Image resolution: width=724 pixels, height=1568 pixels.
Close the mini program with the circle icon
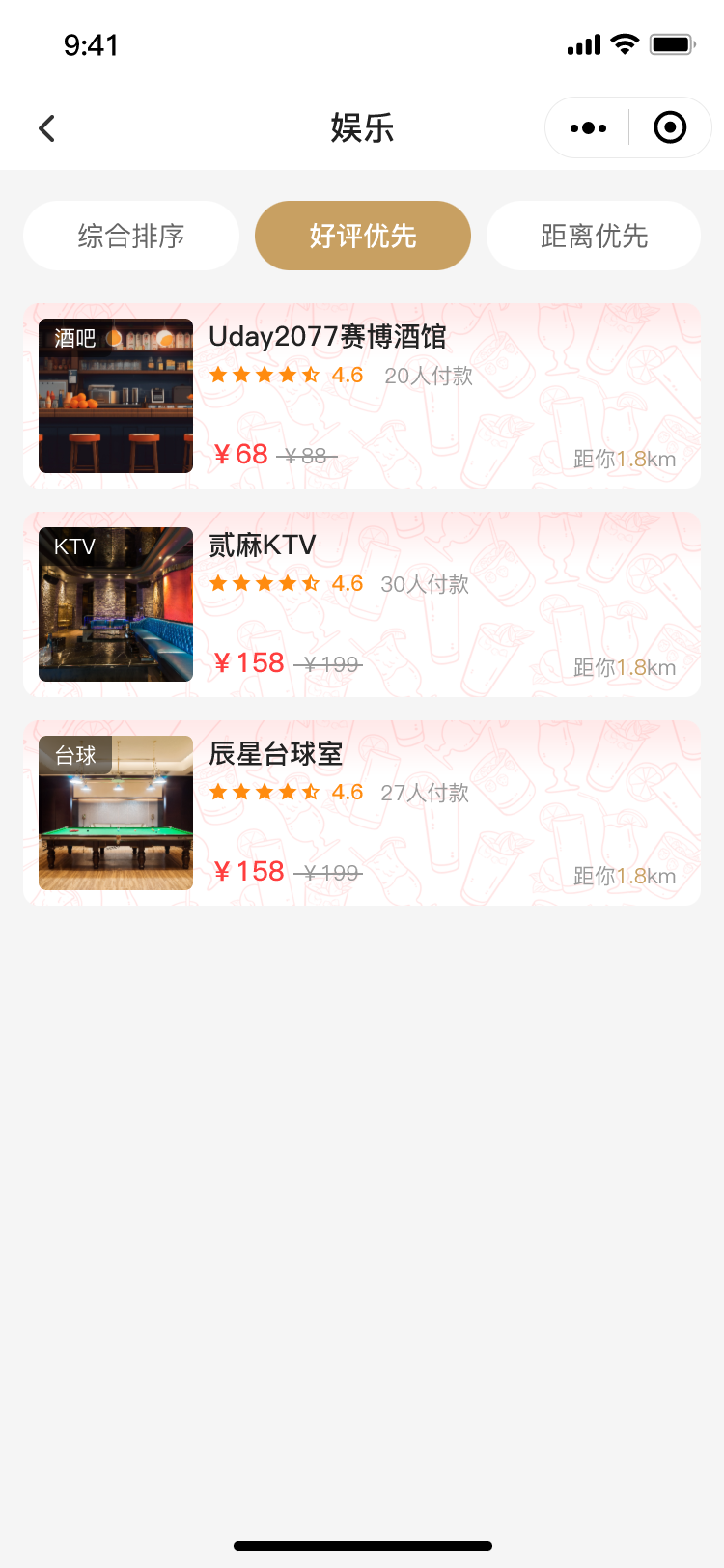click(x=670, y=127)
